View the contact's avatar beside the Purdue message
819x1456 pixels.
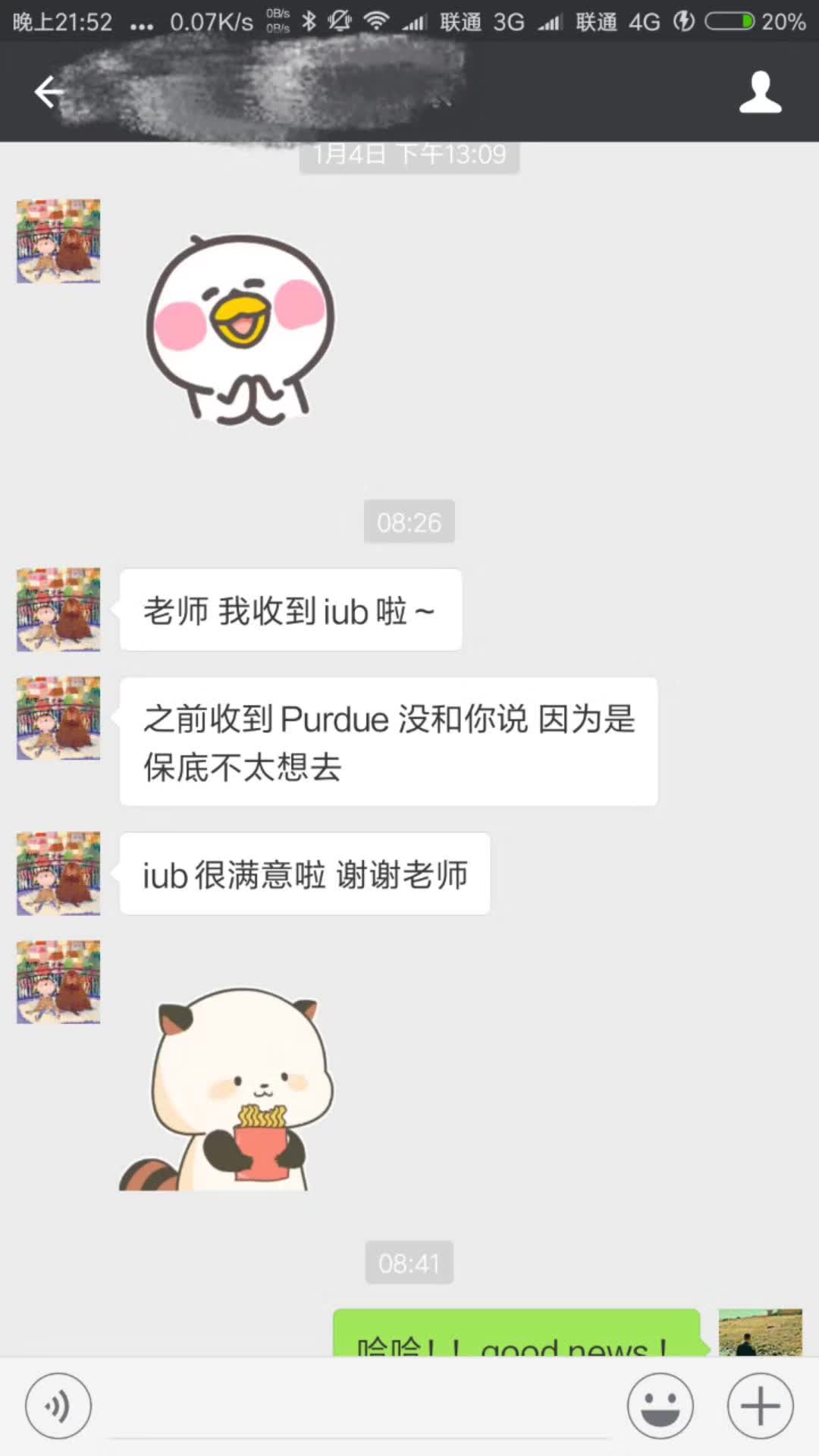(58, 718)
